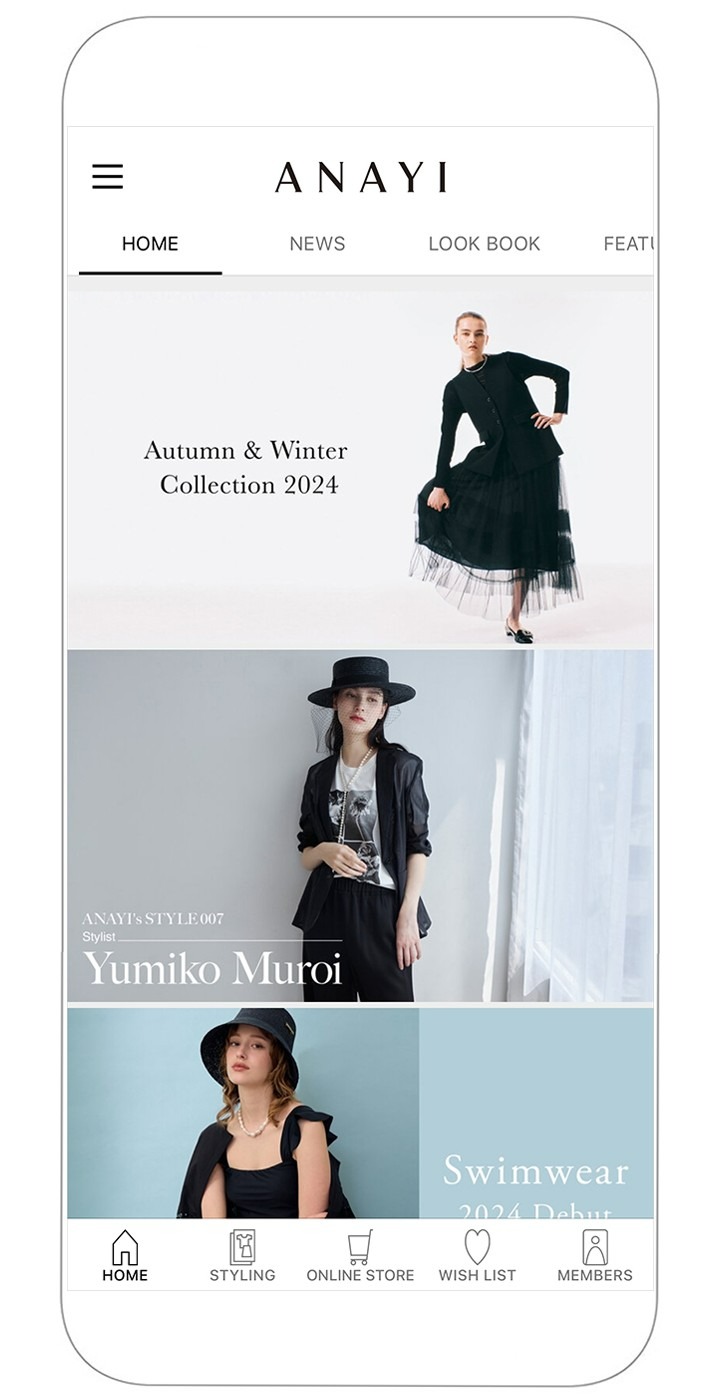View the Yumiko Muroi stylist banner
720x1400 pixels.
click(x=360, y=825)
